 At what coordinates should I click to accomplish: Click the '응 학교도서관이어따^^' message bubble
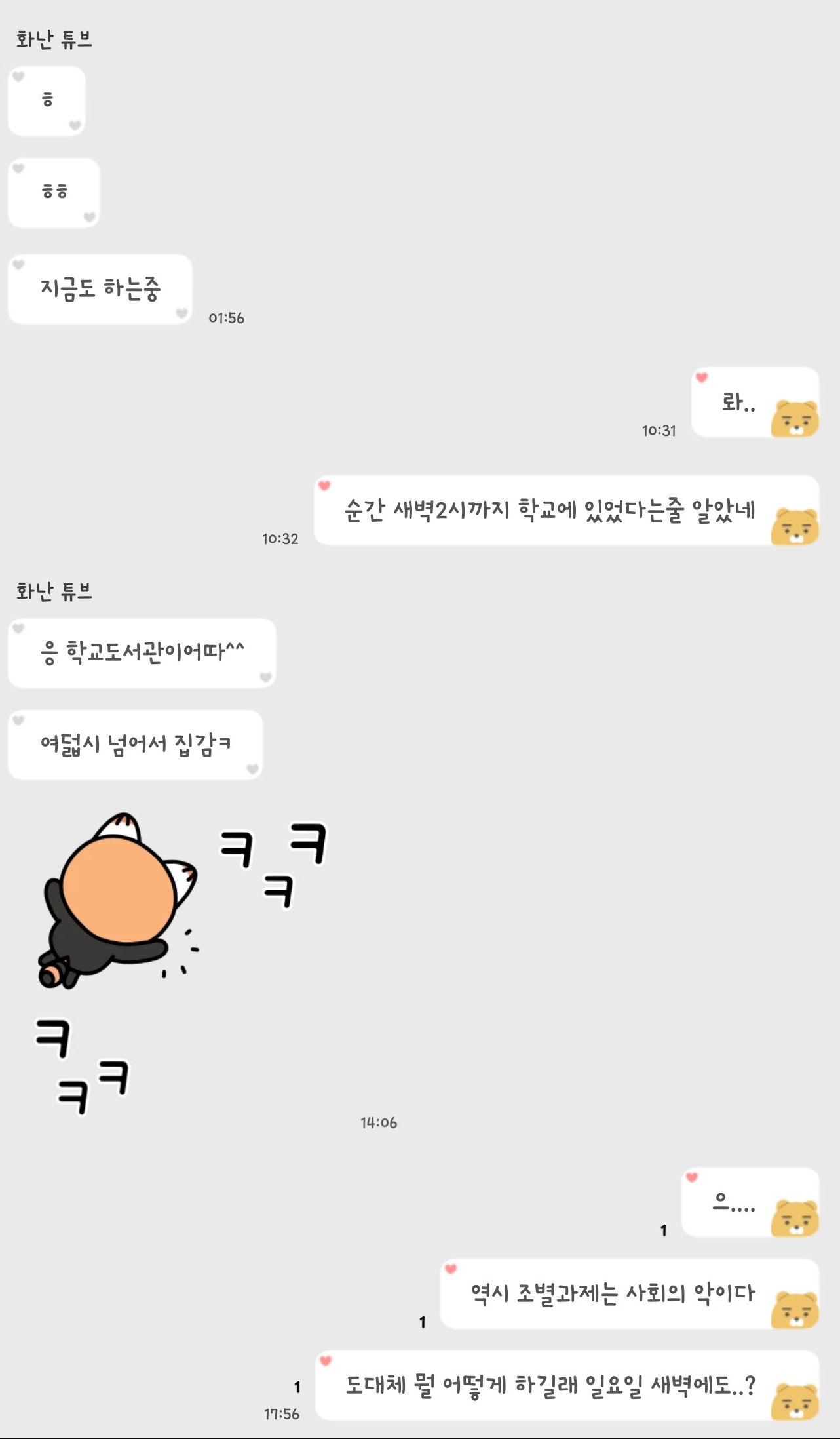pos(142,653)
